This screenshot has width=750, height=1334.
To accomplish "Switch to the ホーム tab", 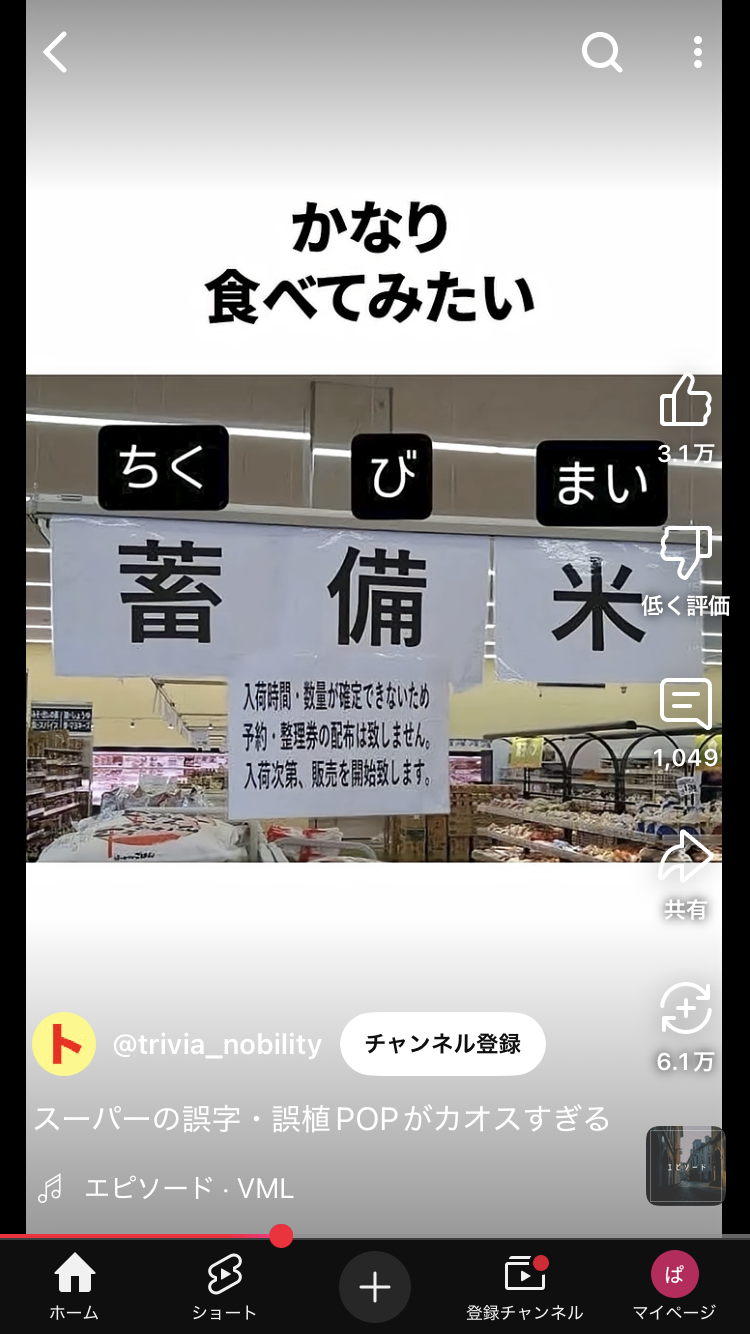I will click(x=75, y=1286).
